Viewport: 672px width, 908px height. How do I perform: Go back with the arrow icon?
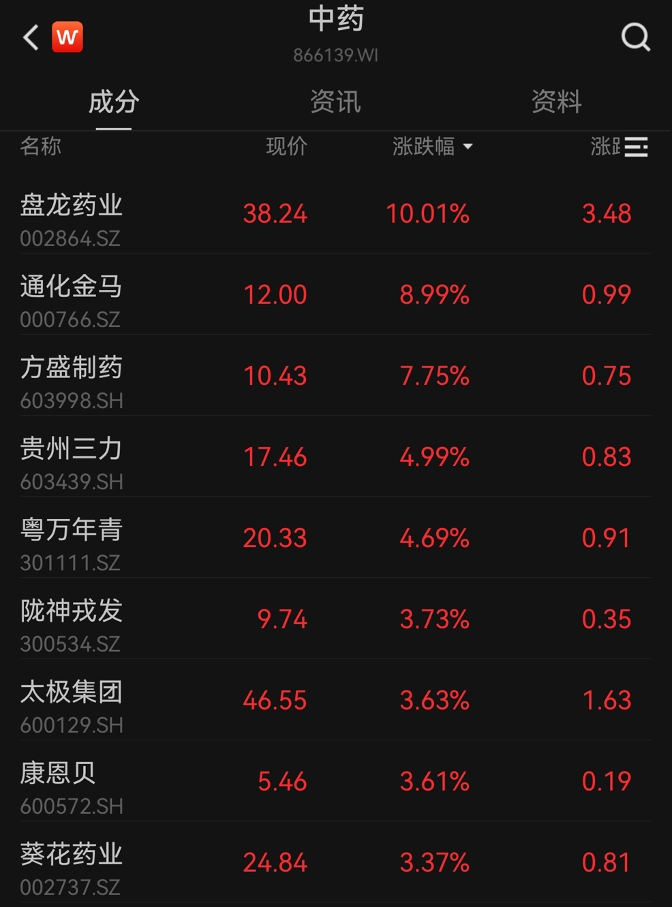(31, 38)
